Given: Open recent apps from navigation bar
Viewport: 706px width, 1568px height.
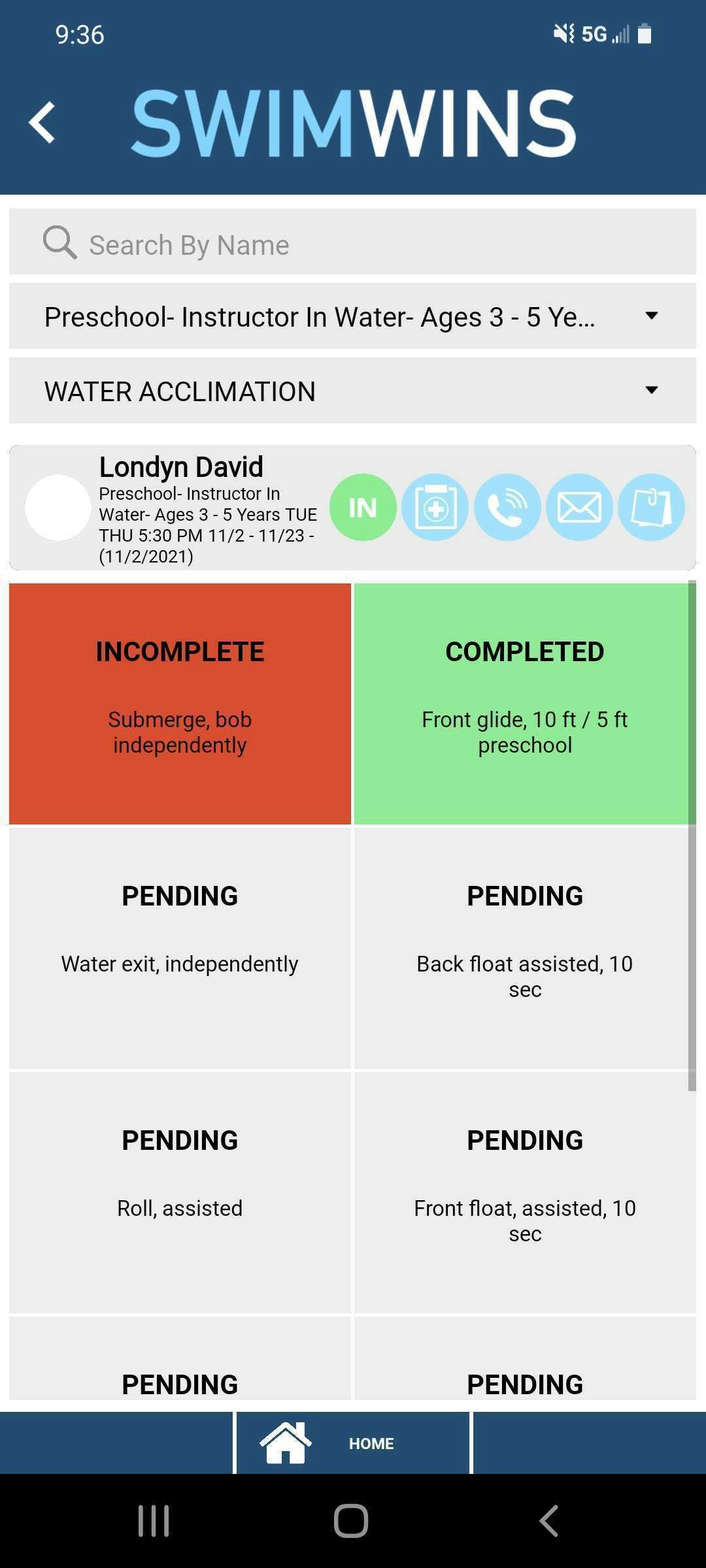Looking at the screenshot, I should tap(154, 1520).
